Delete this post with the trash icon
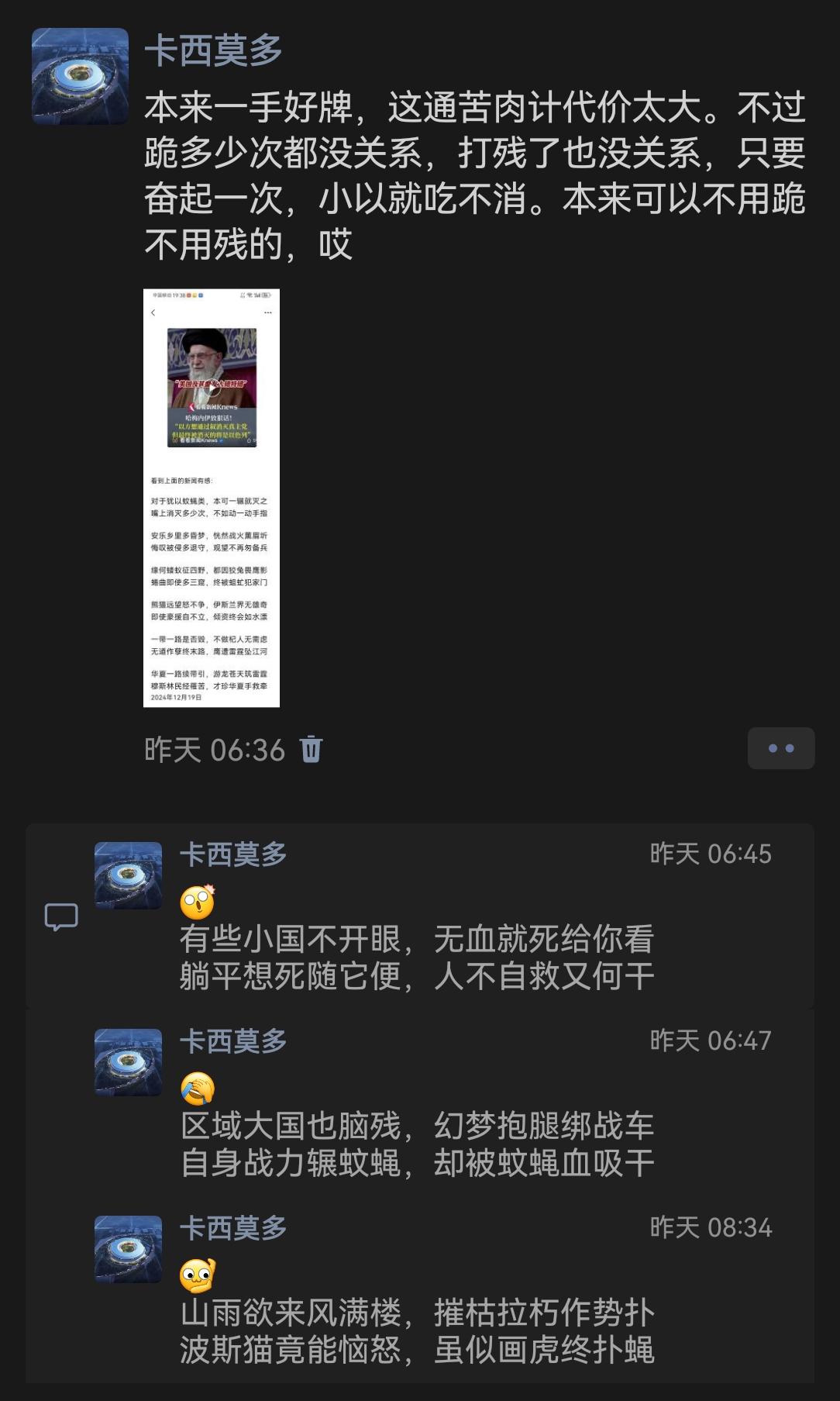 pyautogui.click(x=311, y=749)
